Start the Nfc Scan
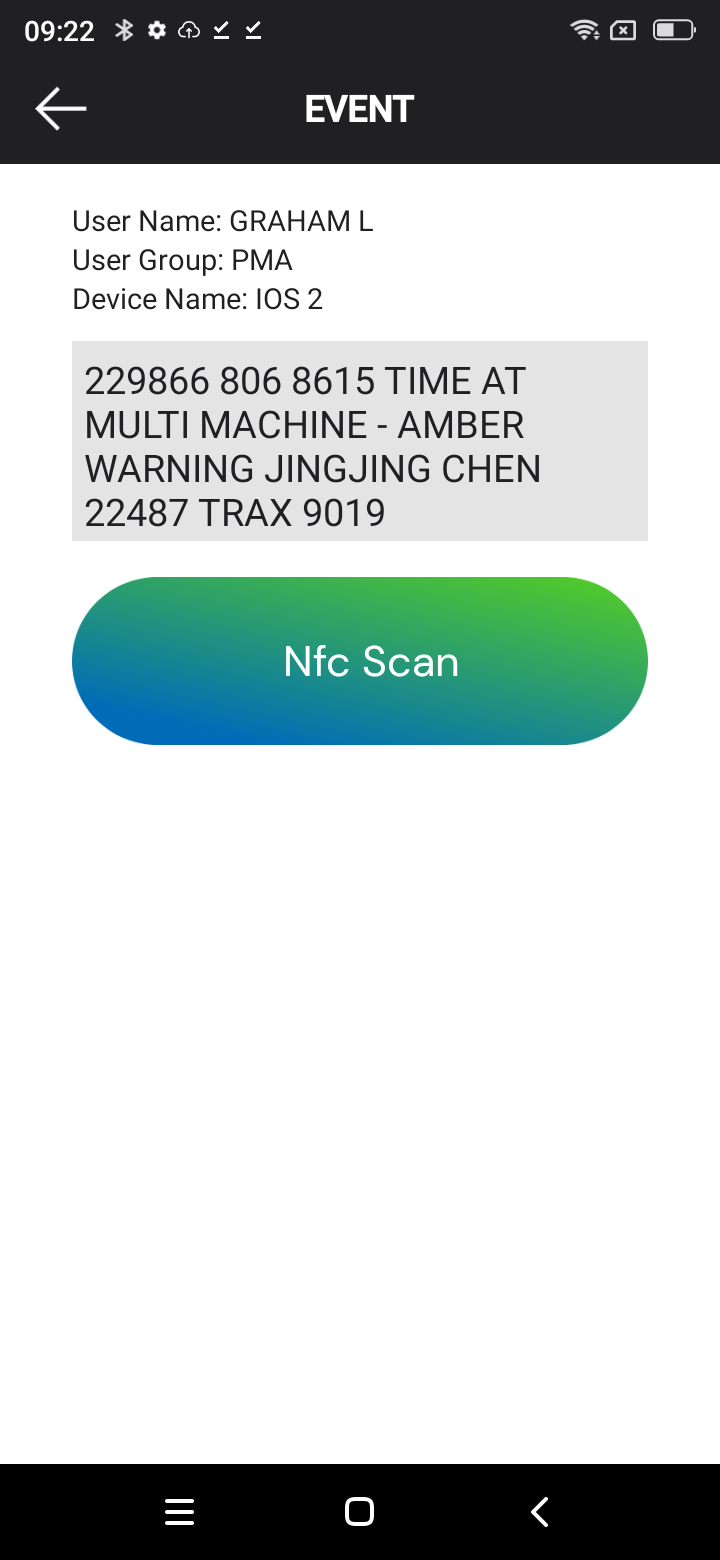The height and width of the screenshot is (1560, 720). click(360, 661)
